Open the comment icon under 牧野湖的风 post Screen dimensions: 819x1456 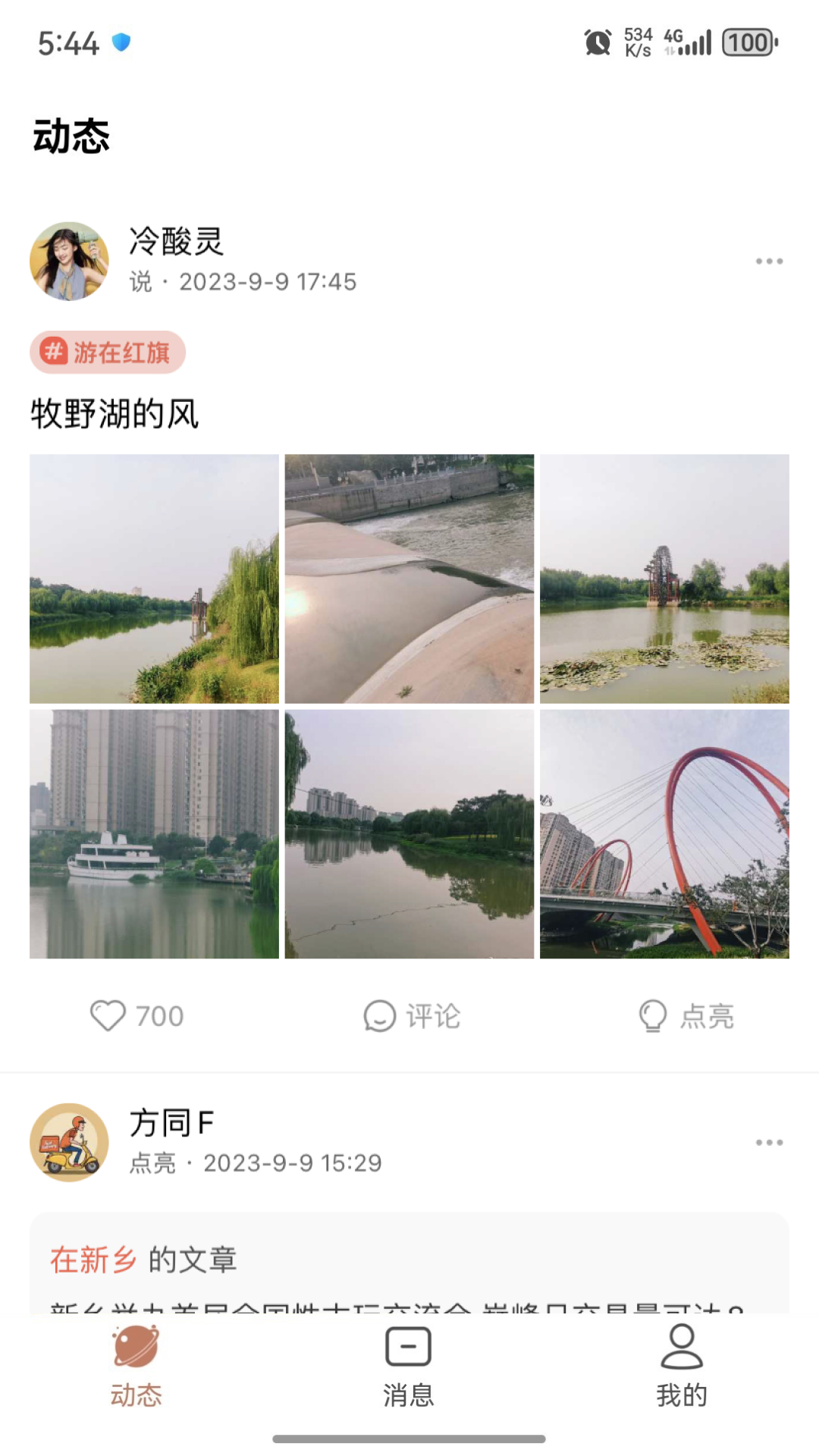[x=379, y=1016]
